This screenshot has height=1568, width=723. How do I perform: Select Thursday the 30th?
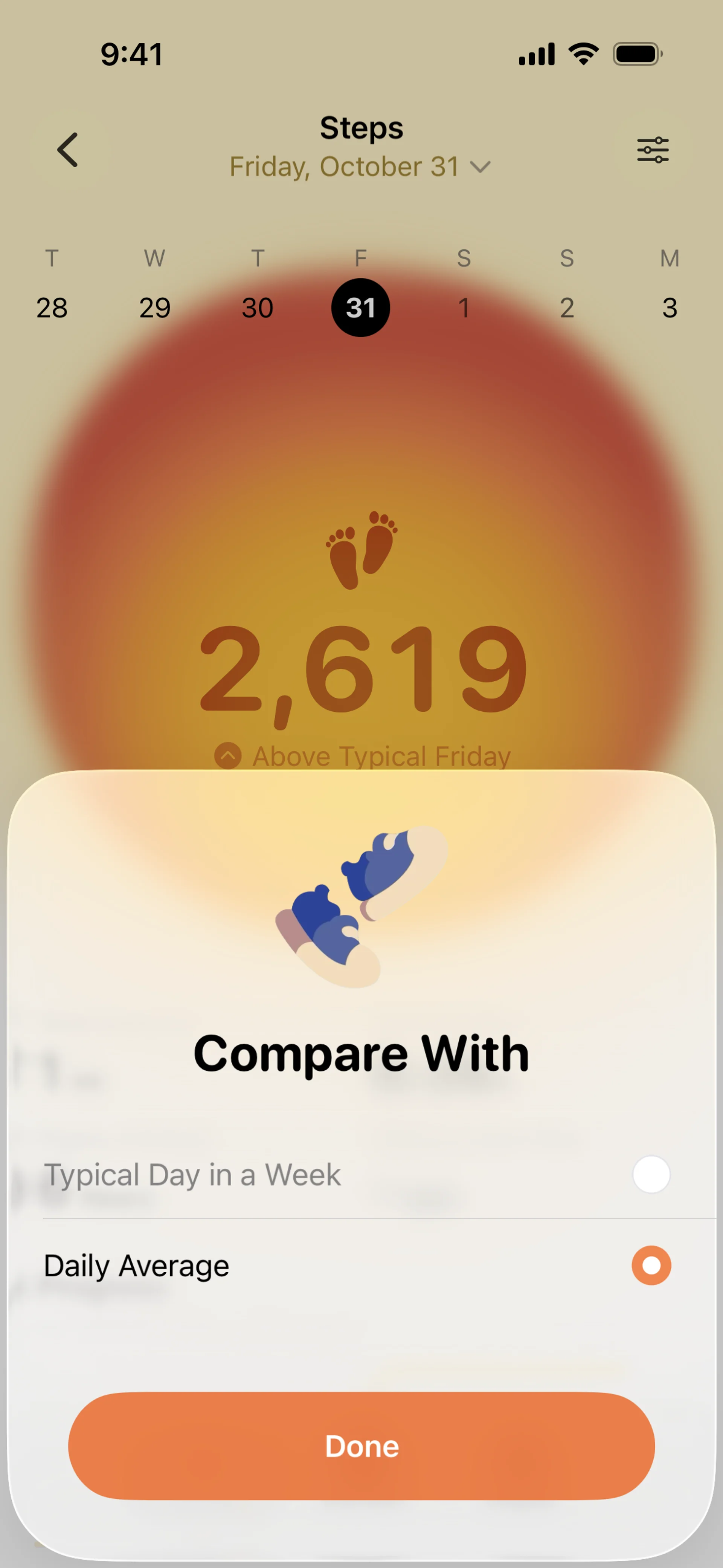coord(258,307)
